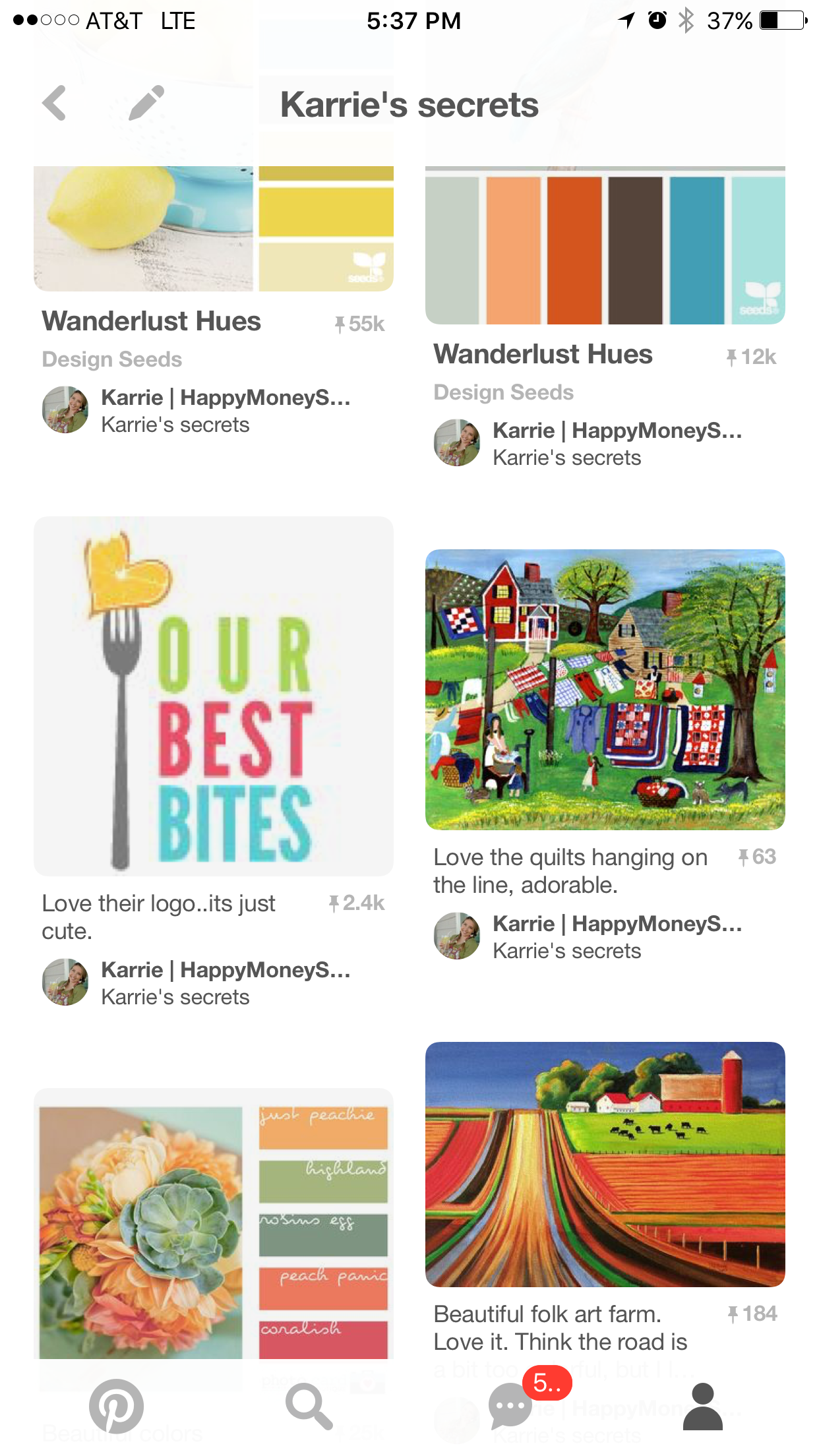Image resolution: width=819 pixels, height=1456 pixels.
Task: Switch to the profile tab
Action: tap(702, 1406)
